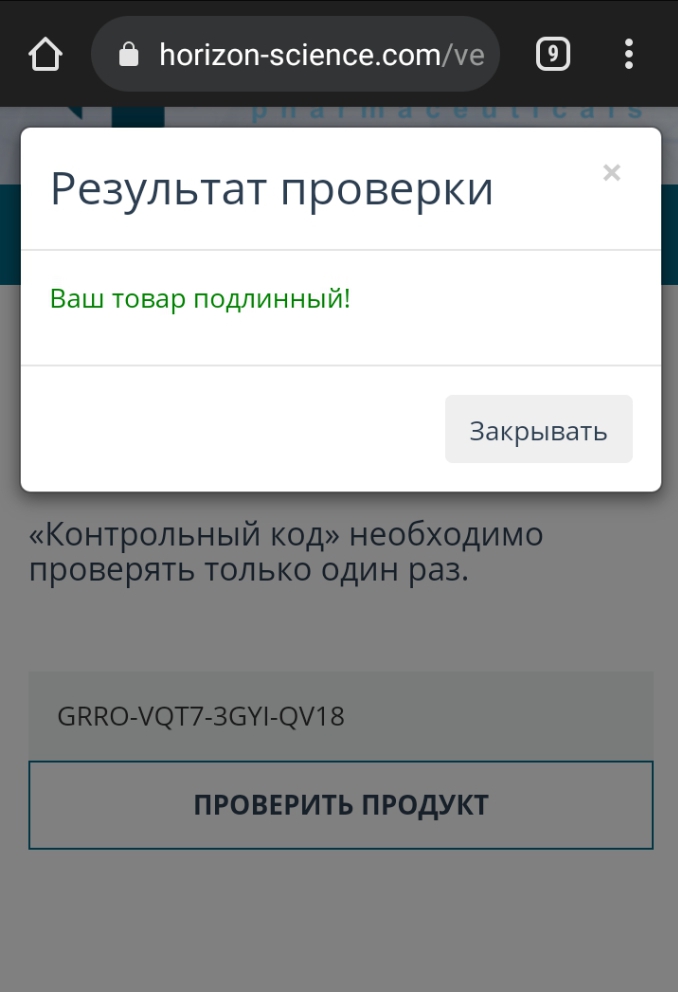Tap the Закрывать button
678x992 pixels.
(x=538, y=430)
